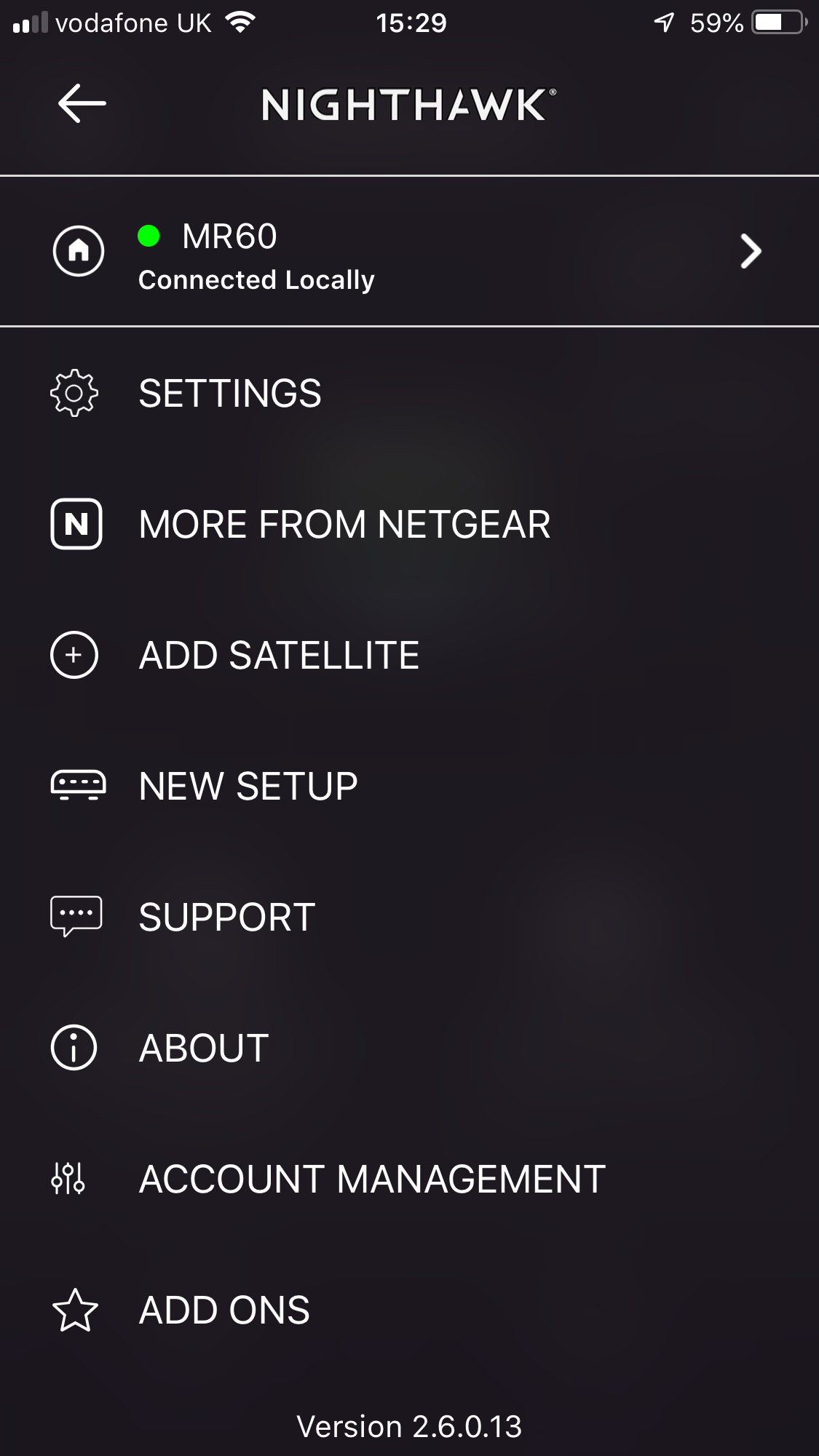The height and width of the screenshot is (1456, 819).
Task: Select Add Satellite
Action: (x=279, y=656)
